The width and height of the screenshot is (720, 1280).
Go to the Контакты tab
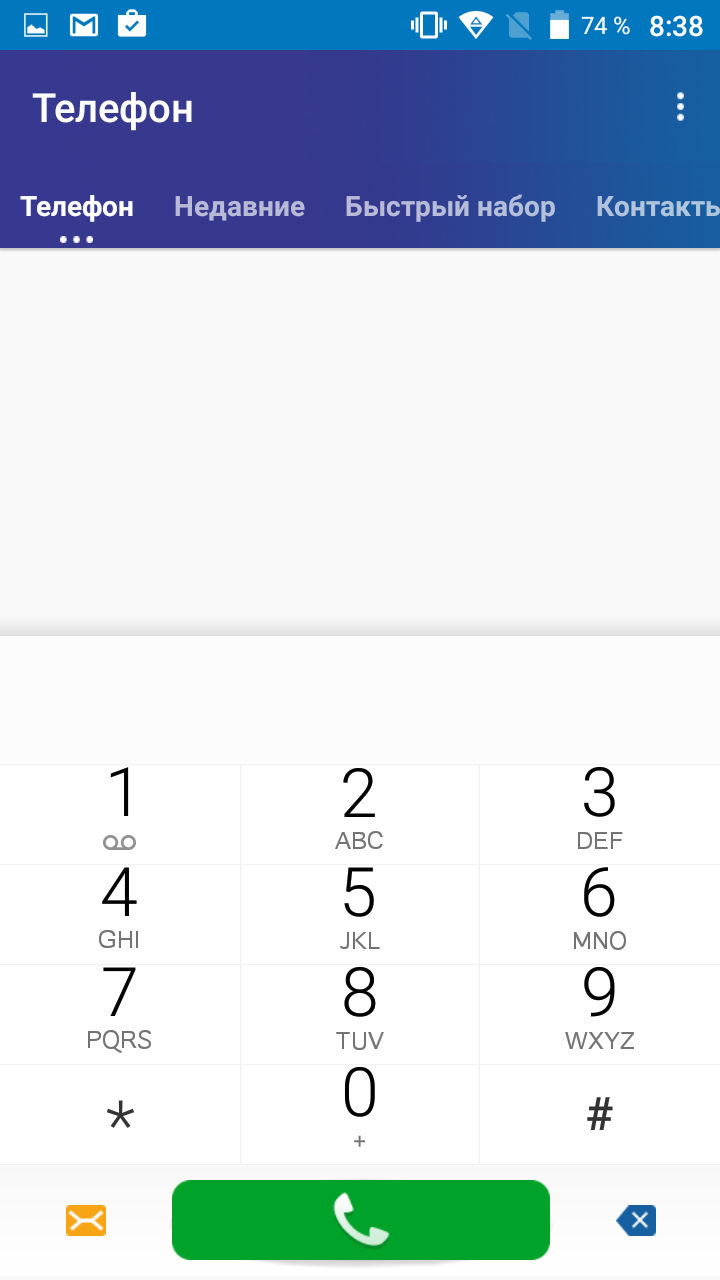coord(658,207)
